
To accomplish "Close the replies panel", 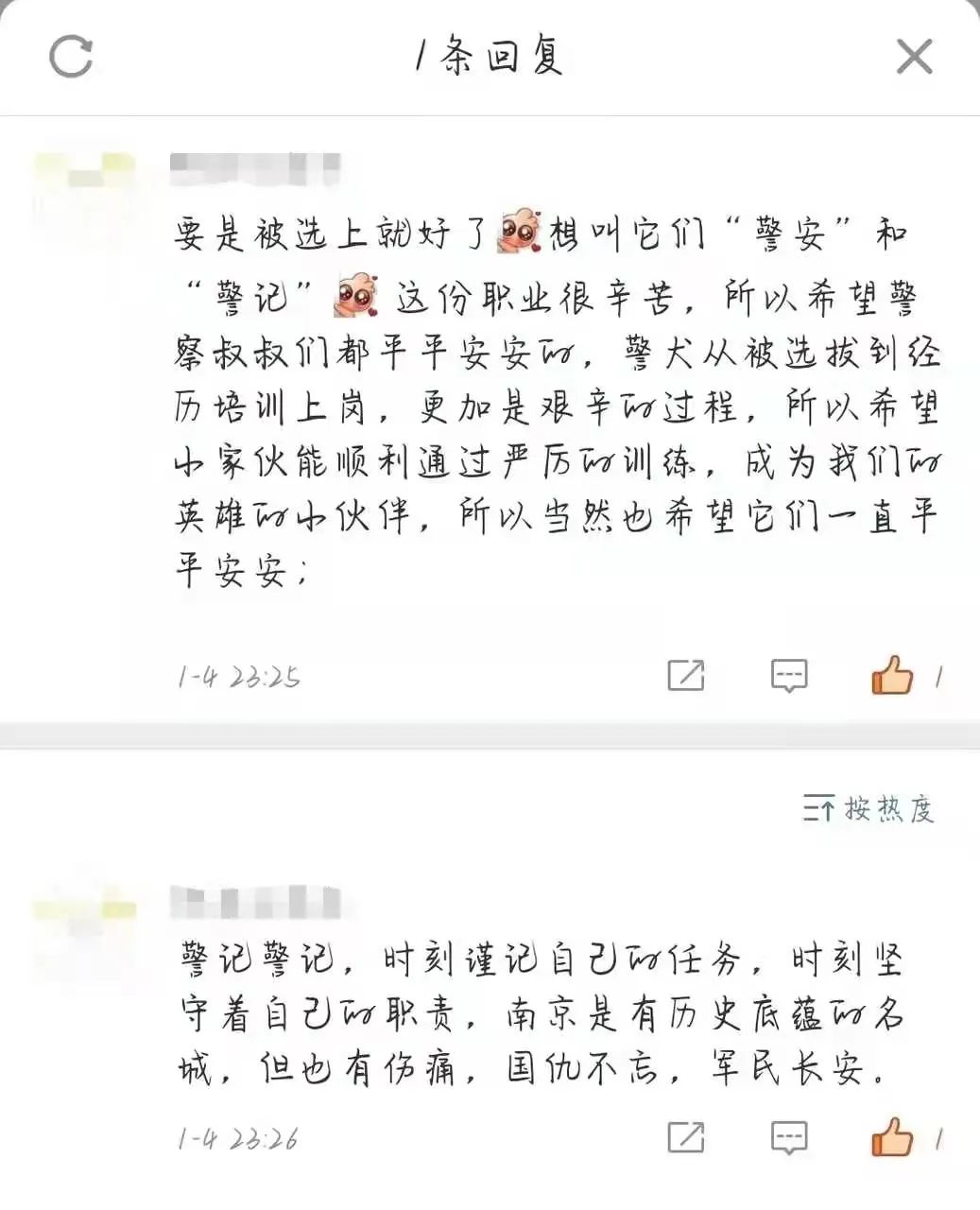I will [x=914, y=57].
